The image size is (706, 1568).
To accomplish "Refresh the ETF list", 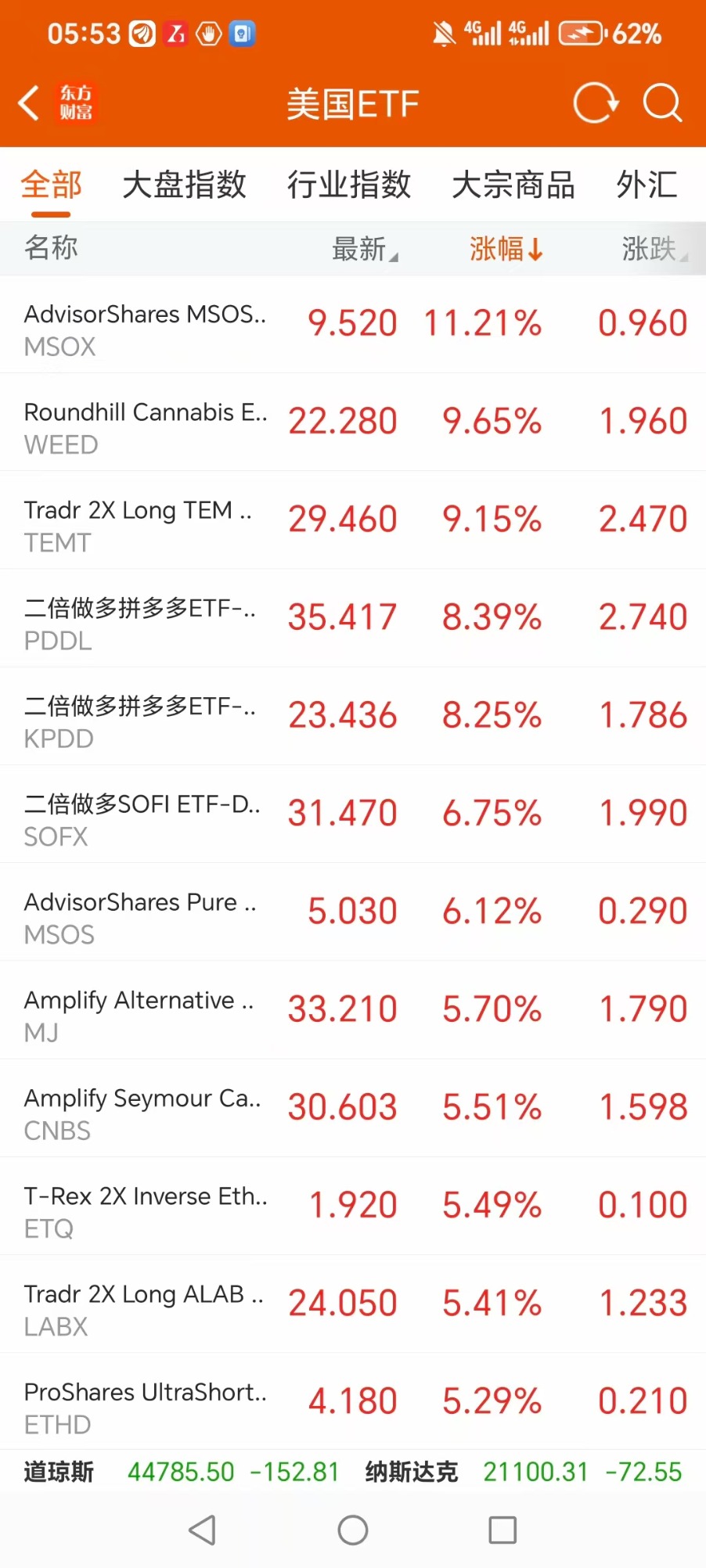I will click(x=596, y=103).
